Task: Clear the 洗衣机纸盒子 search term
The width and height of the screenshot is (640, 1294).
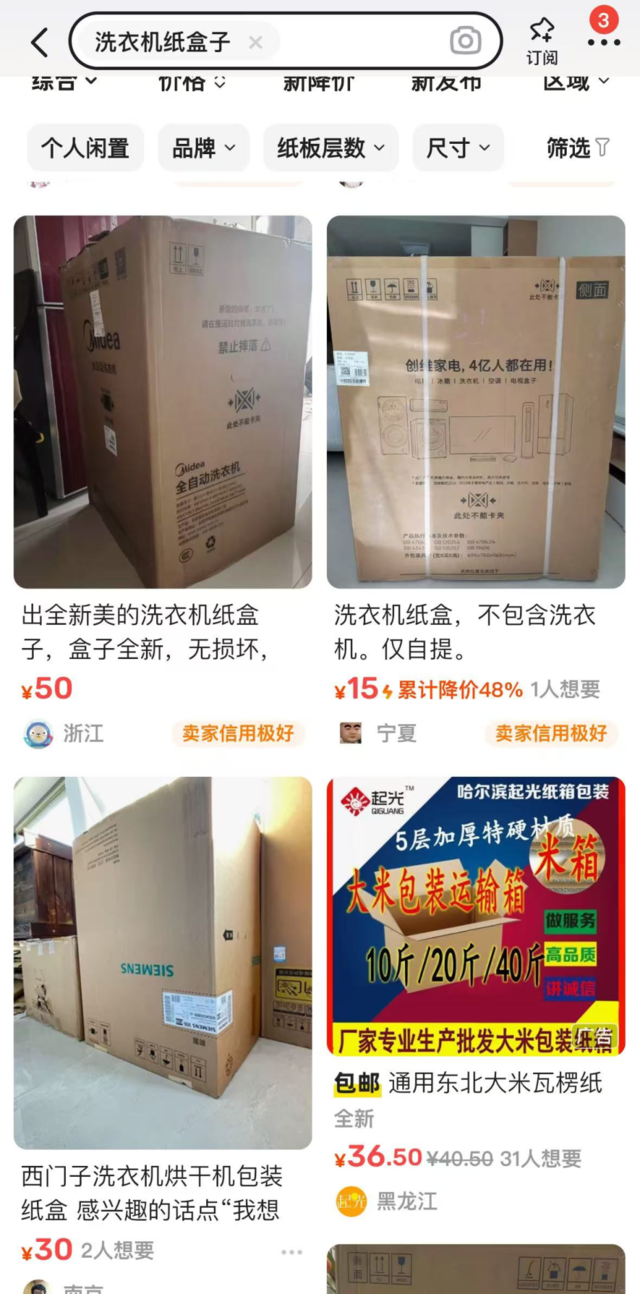Action: tap(255, 42)
